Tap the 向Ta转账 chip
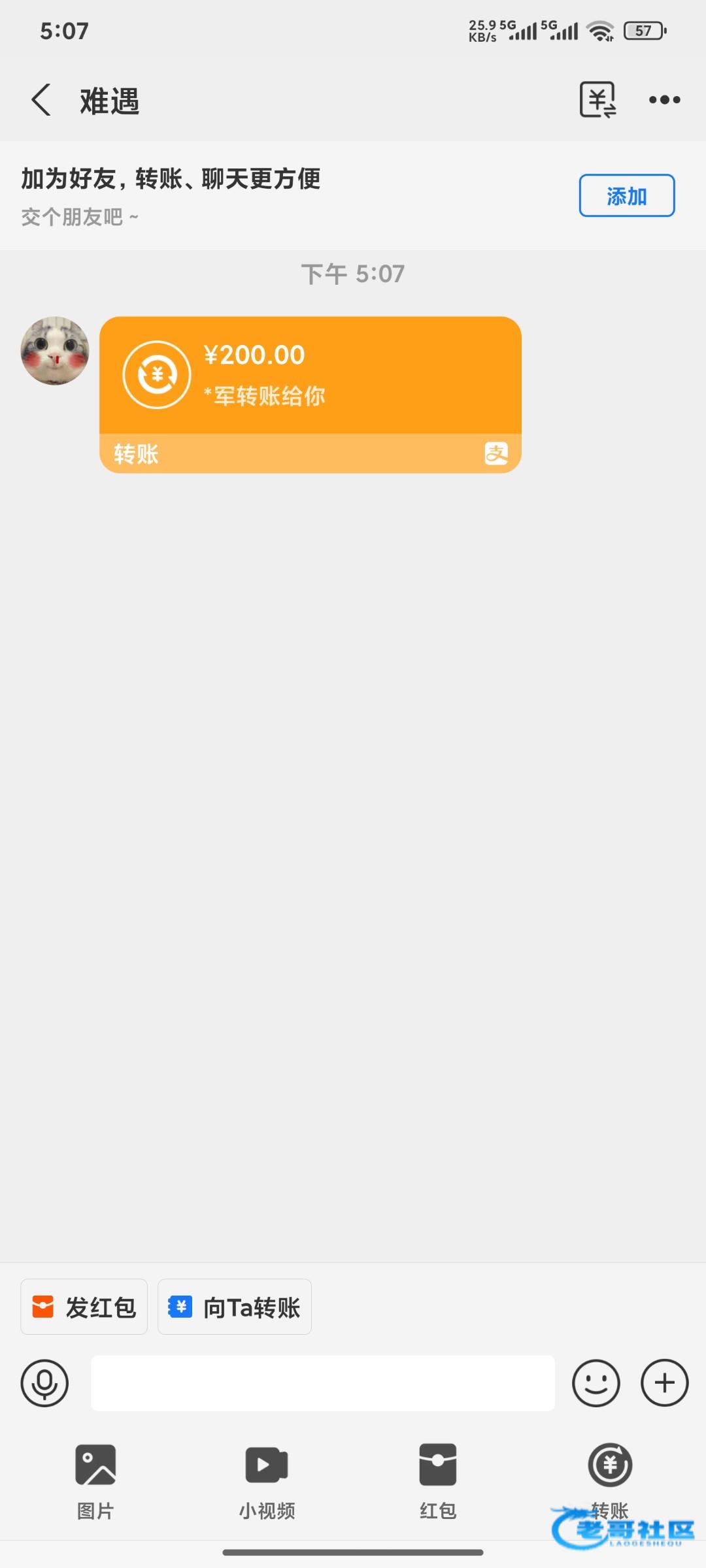This screenshot has height=1568, width=706. point(235,1307)
